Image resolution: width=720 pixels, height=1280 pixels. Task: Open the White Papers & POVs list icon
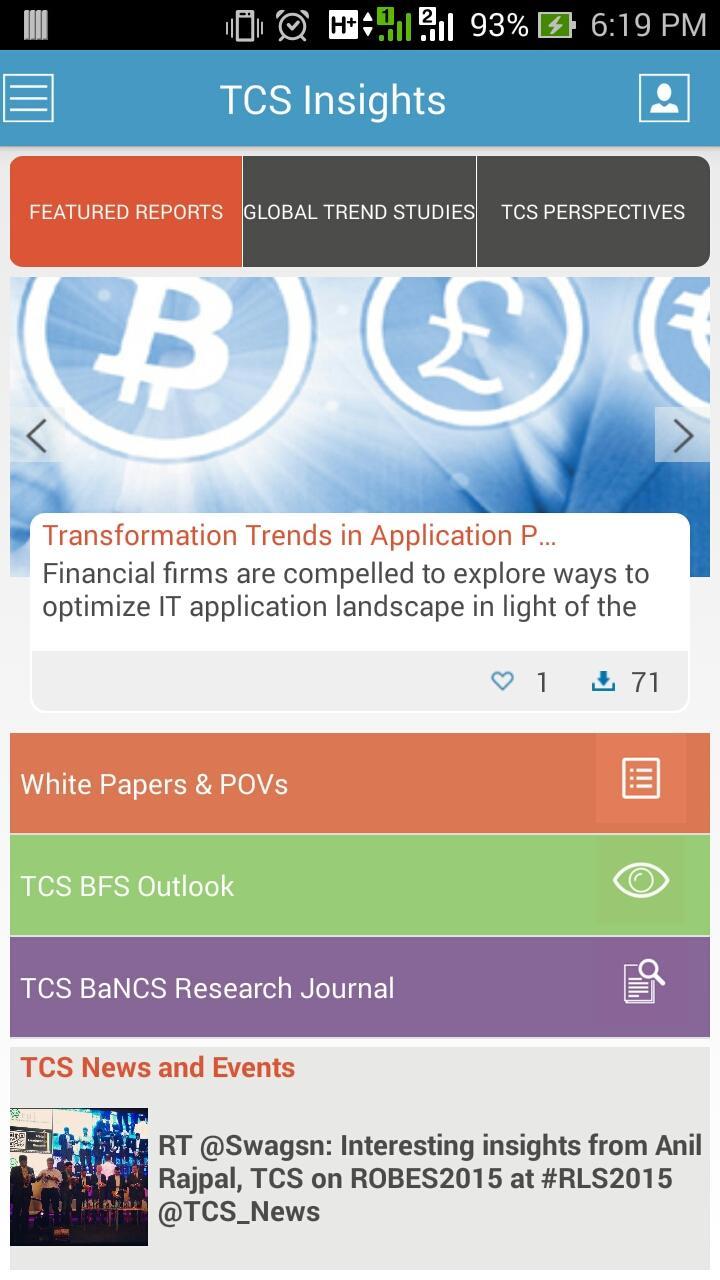(x=640, y=779)
